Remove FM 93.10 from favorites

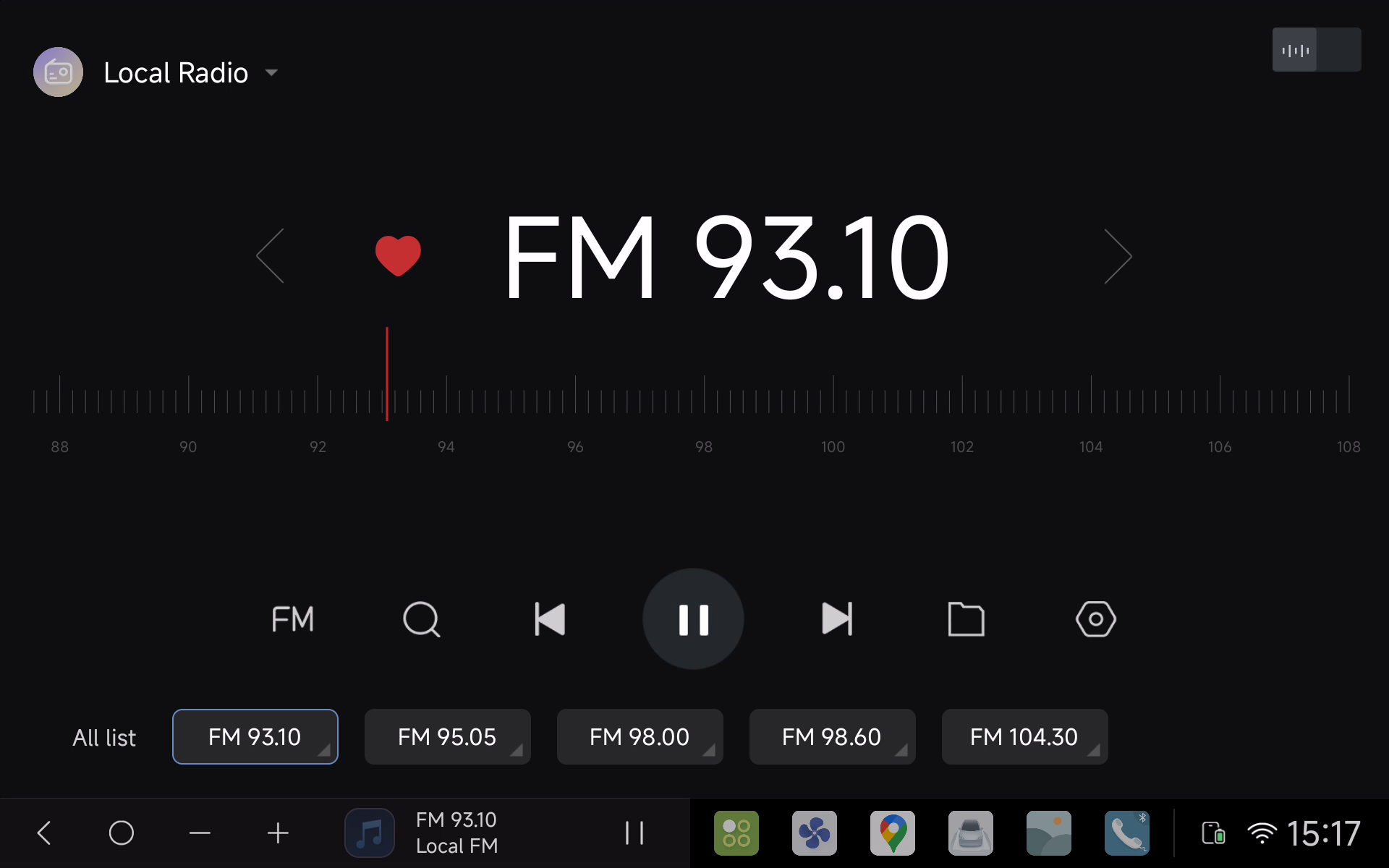(x=398, y=255)
